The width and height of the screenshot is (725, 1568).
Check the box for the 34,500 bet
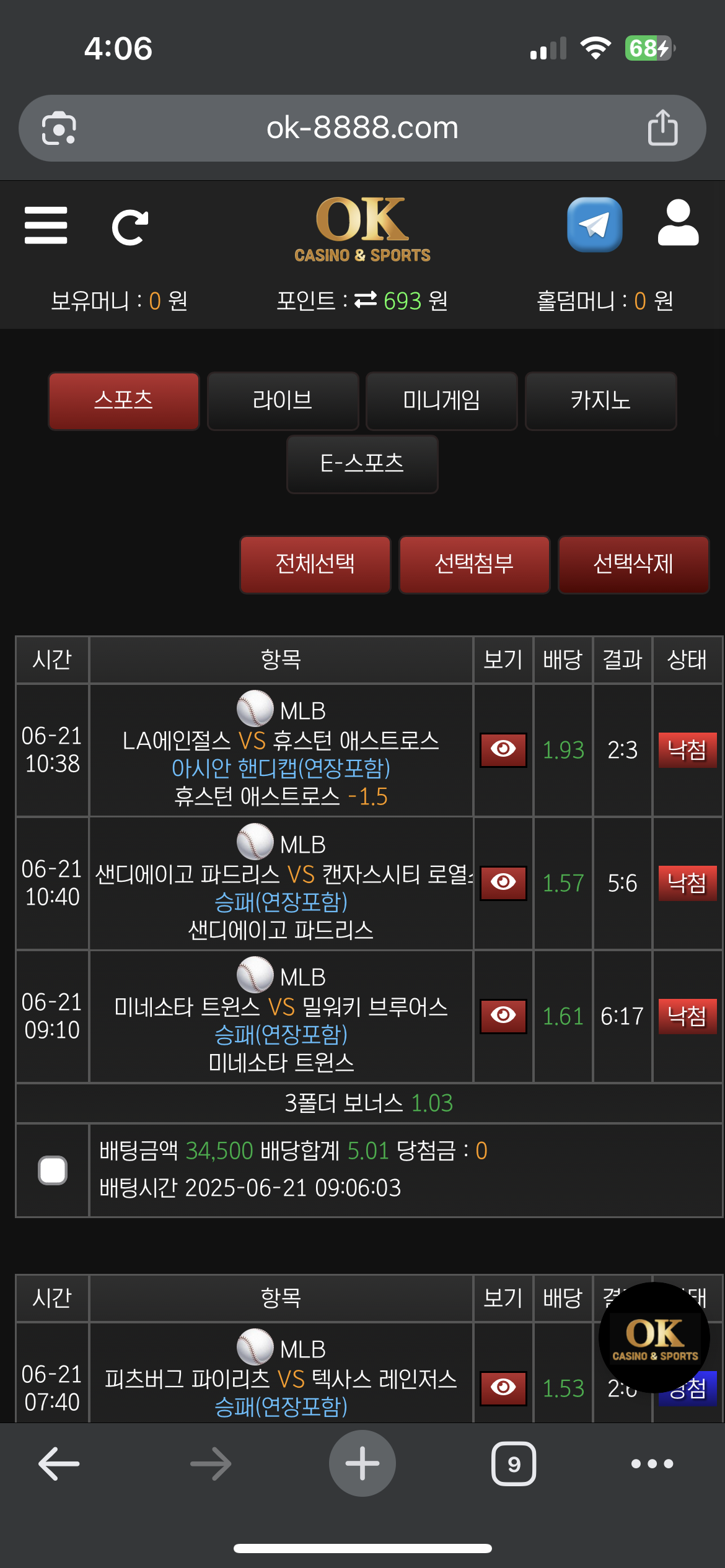tap(53, 1170)
